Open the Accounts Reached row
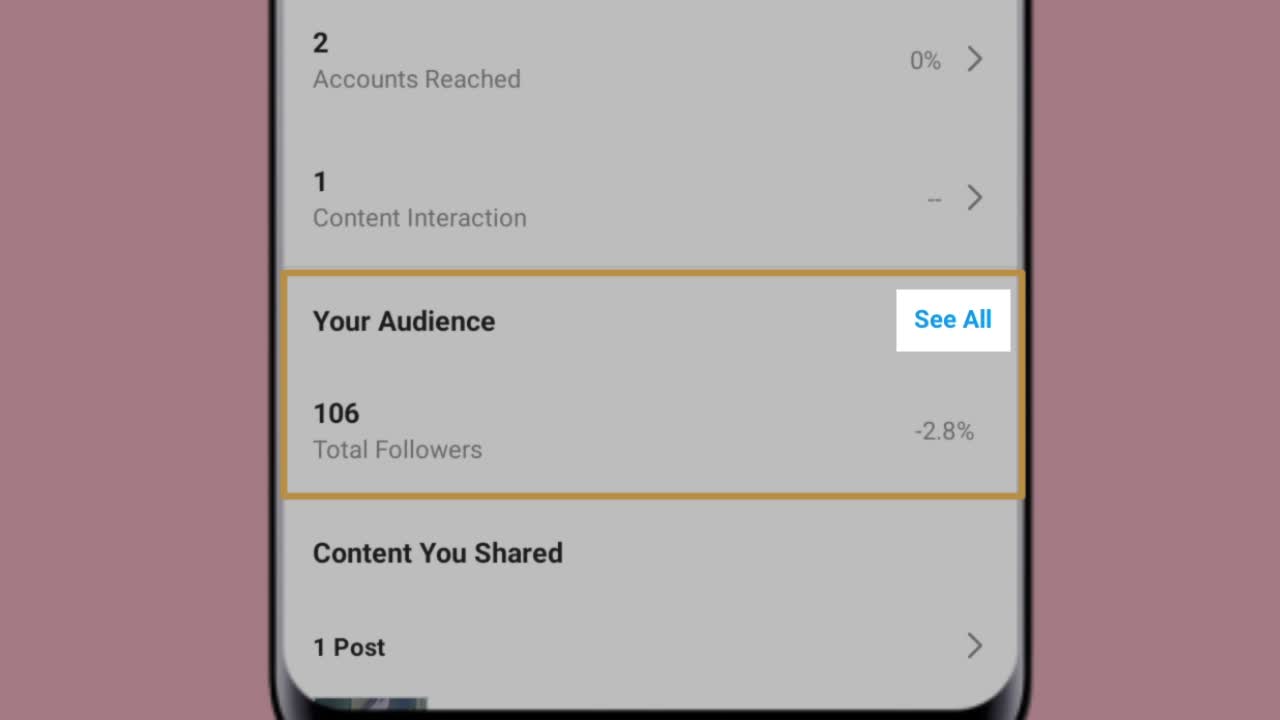 click(x=648, y=61)
